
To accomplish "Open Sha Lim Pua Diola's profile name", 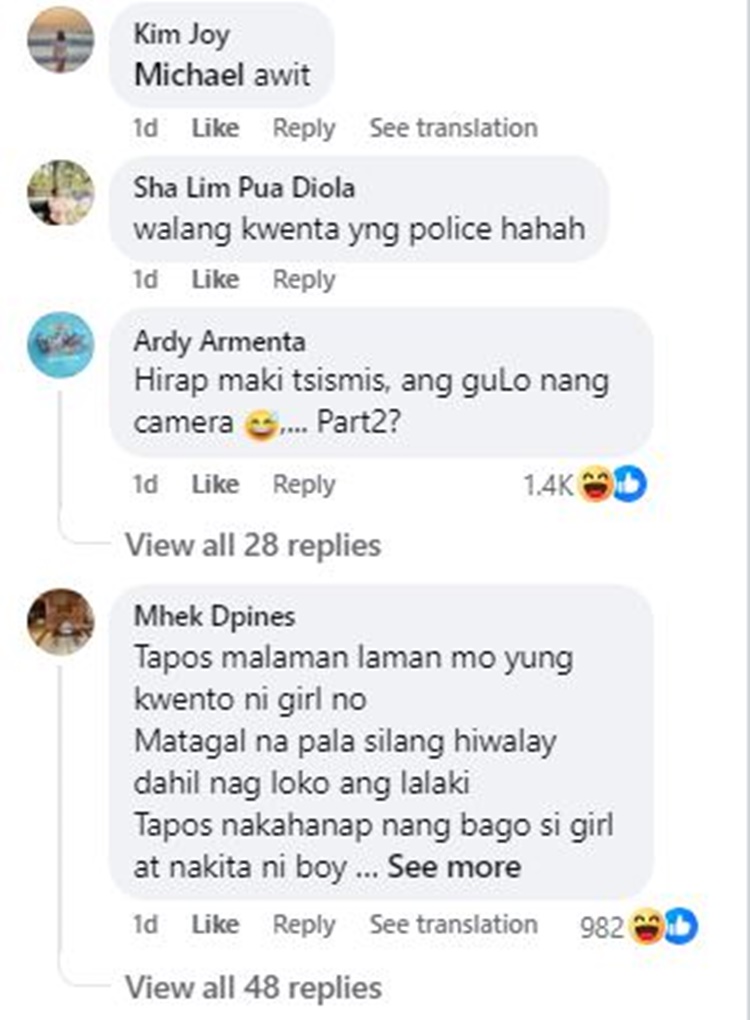I will [x=244, y=188].
